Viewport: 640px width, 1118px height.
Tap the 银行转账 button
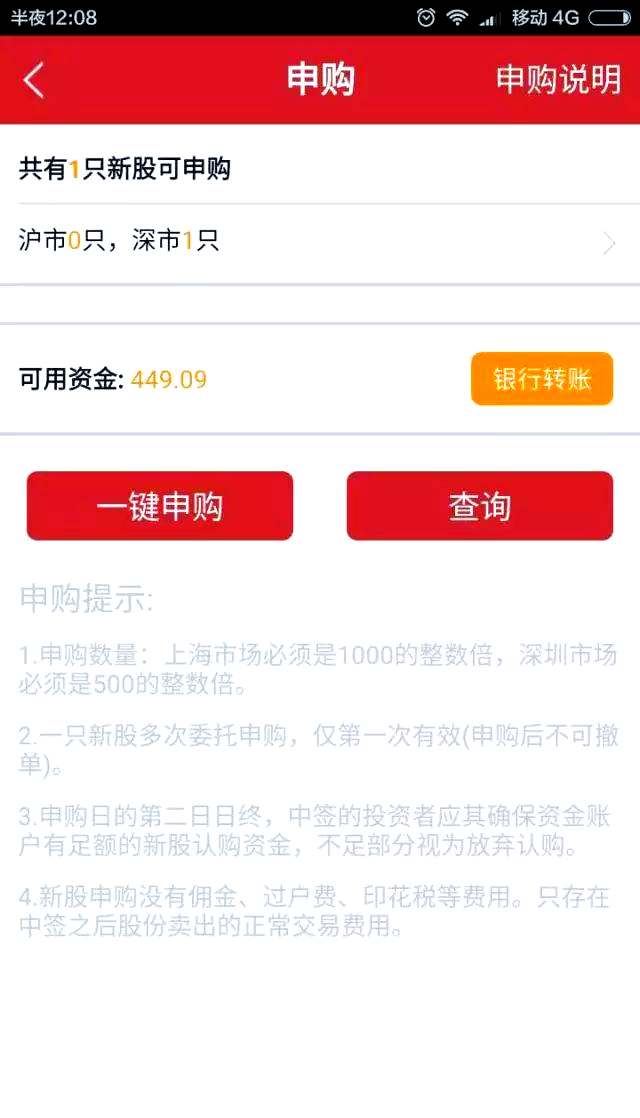(541, 379)
